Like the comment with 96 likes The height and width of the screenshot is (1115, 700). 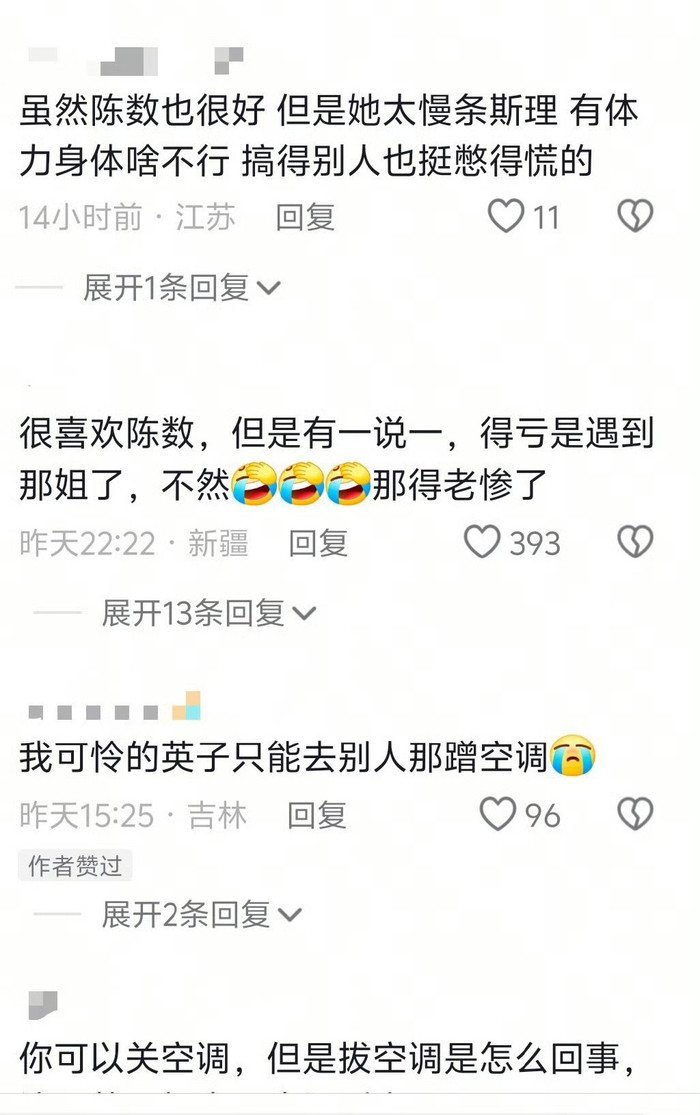pos(498,814)
